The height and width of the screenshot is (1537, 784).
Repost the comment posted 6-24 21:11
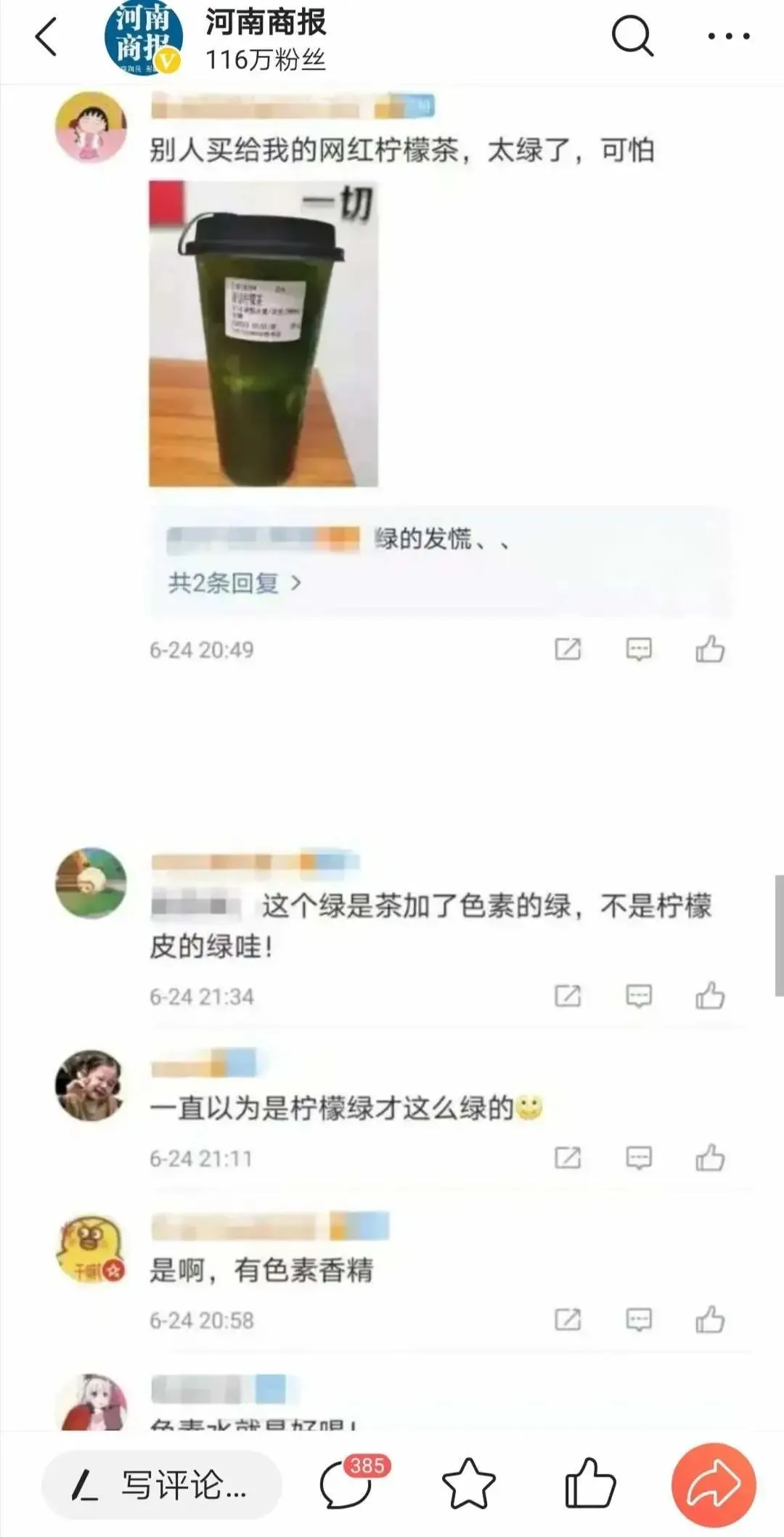pyautogui.click(x=568, y=1157)
